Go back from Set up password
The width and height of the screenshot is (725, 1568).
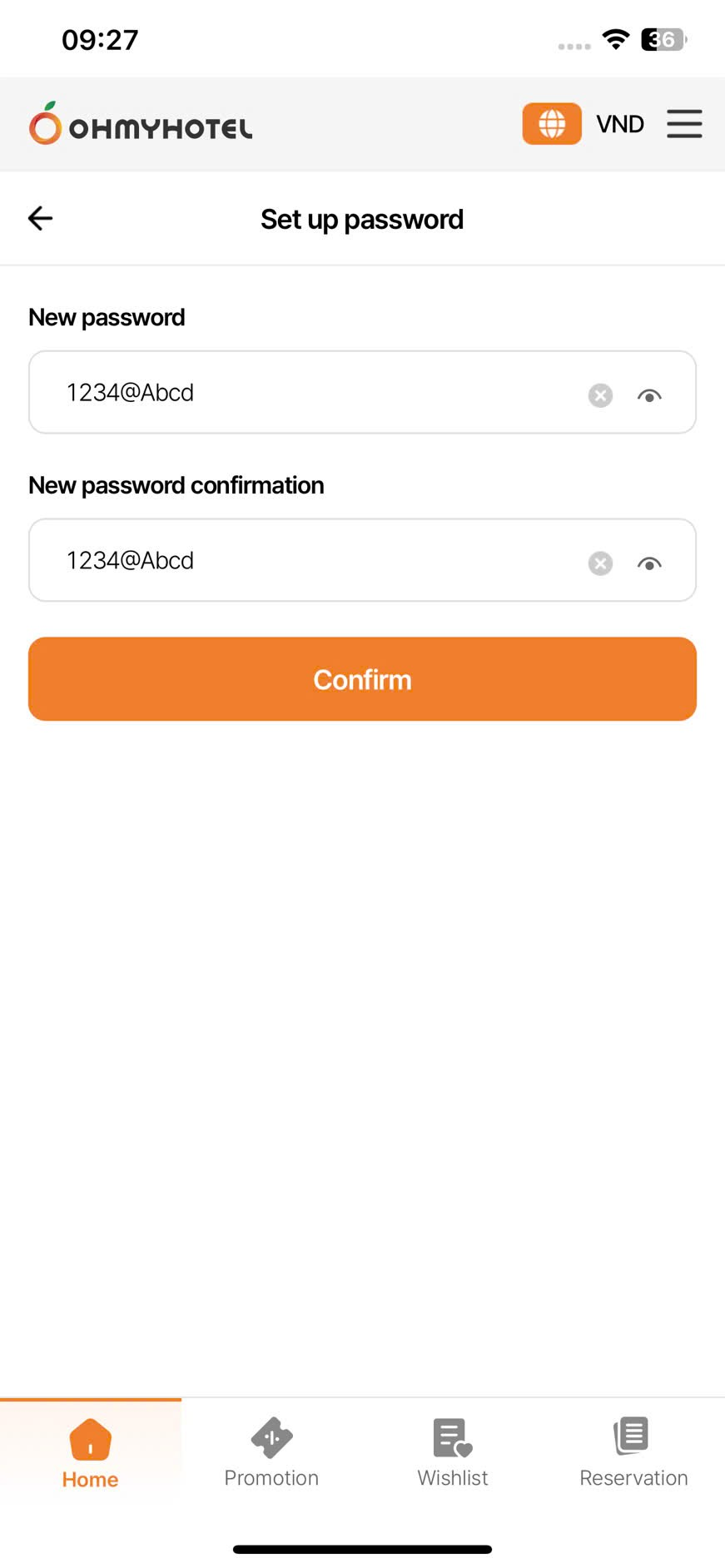pos(40,219)
